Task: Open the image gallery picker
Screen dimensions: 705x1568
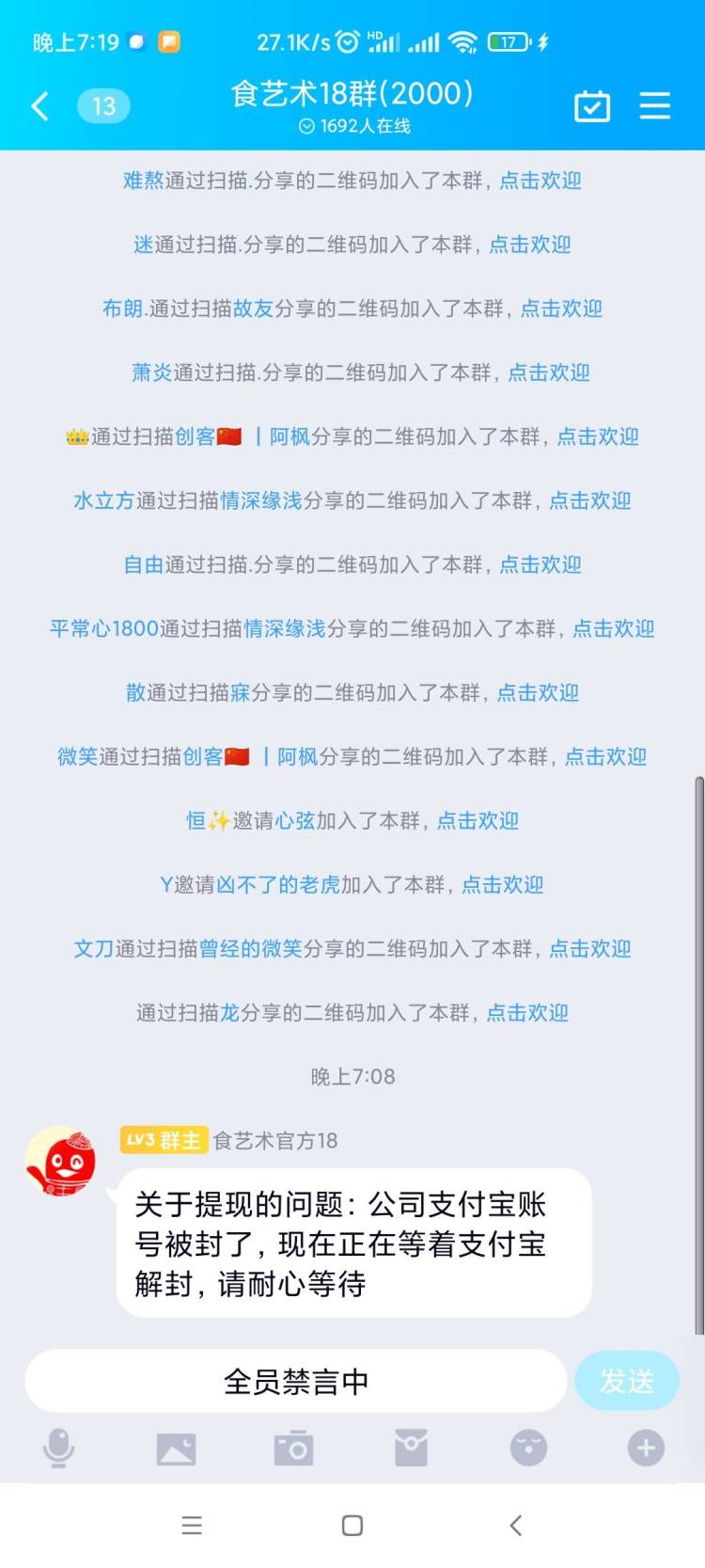Action: point(176,1449)
